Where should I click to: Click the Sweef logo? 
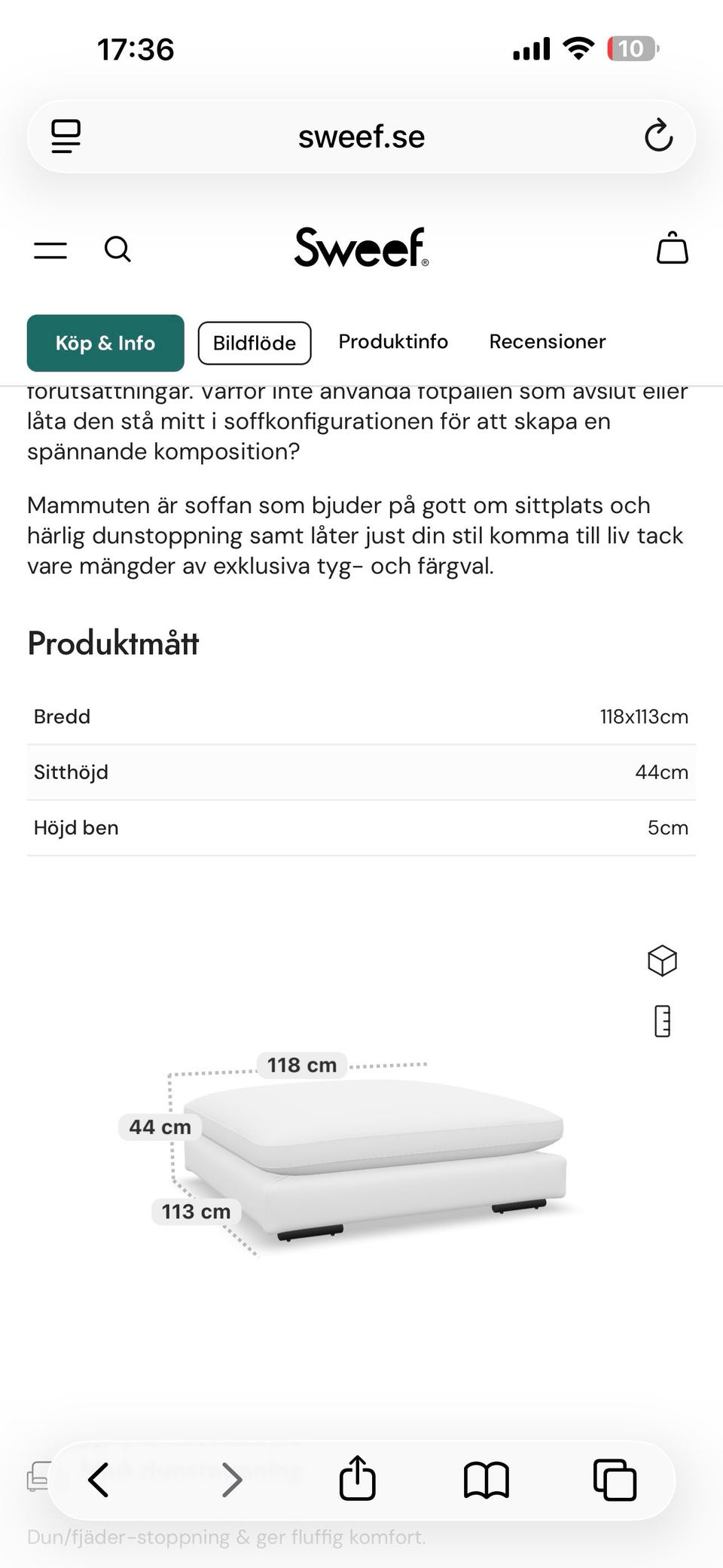pos(361,249)
